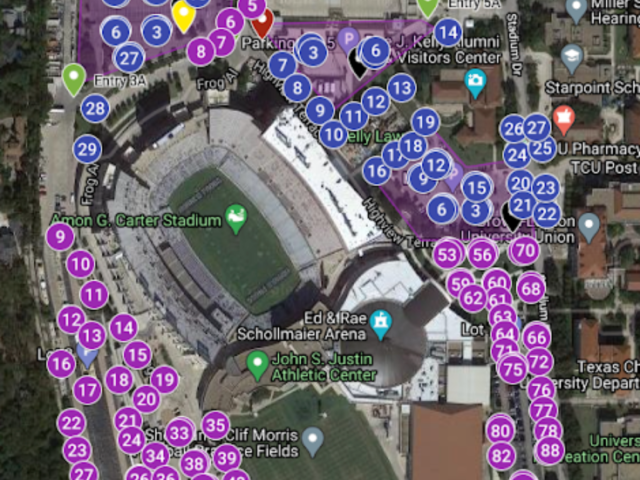The width and height of the screenshot is (640, 480).
Task: Open purple marker 68
Action: [x=530, y=289]
